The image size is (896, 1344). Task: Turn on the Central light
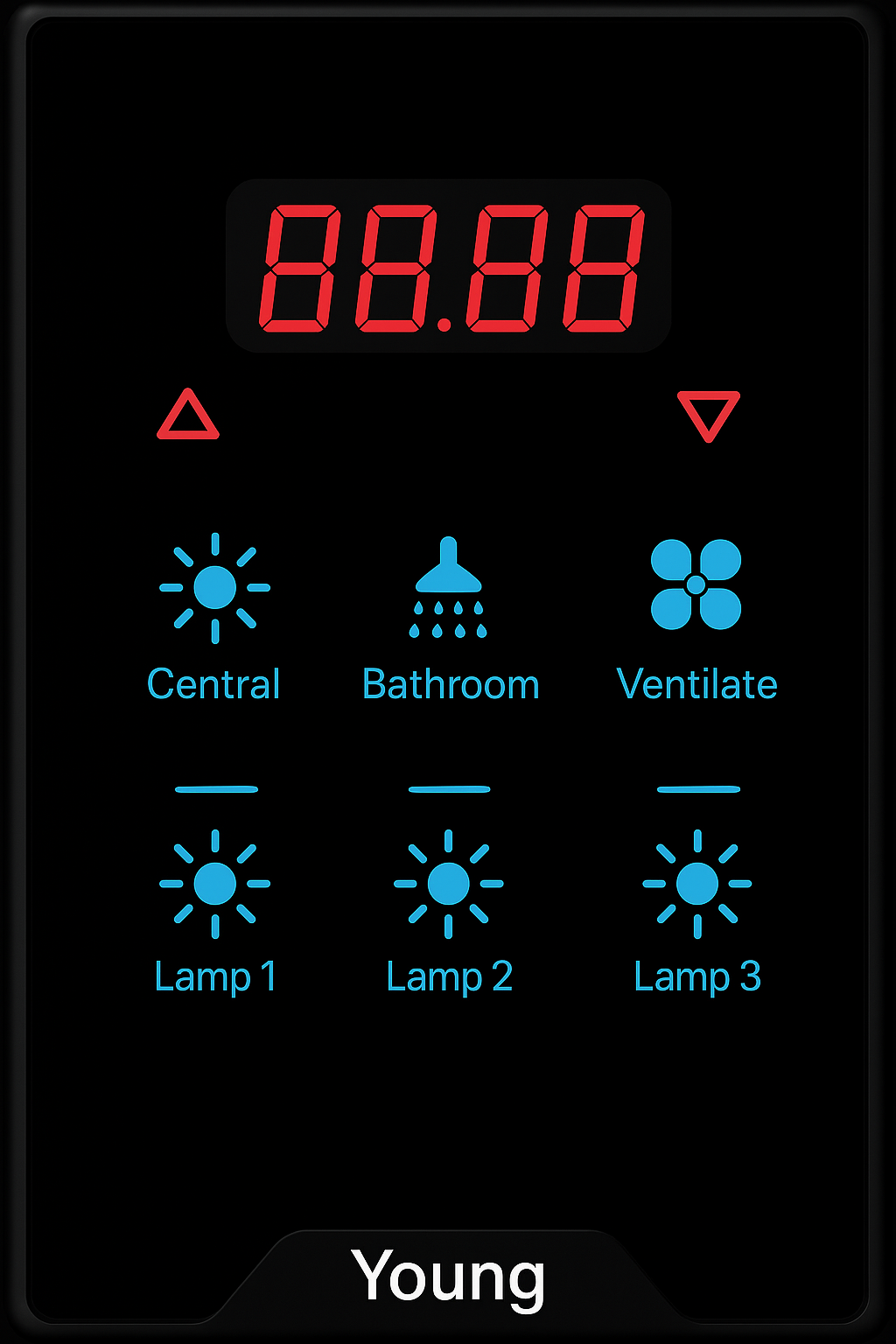point(215,587)
